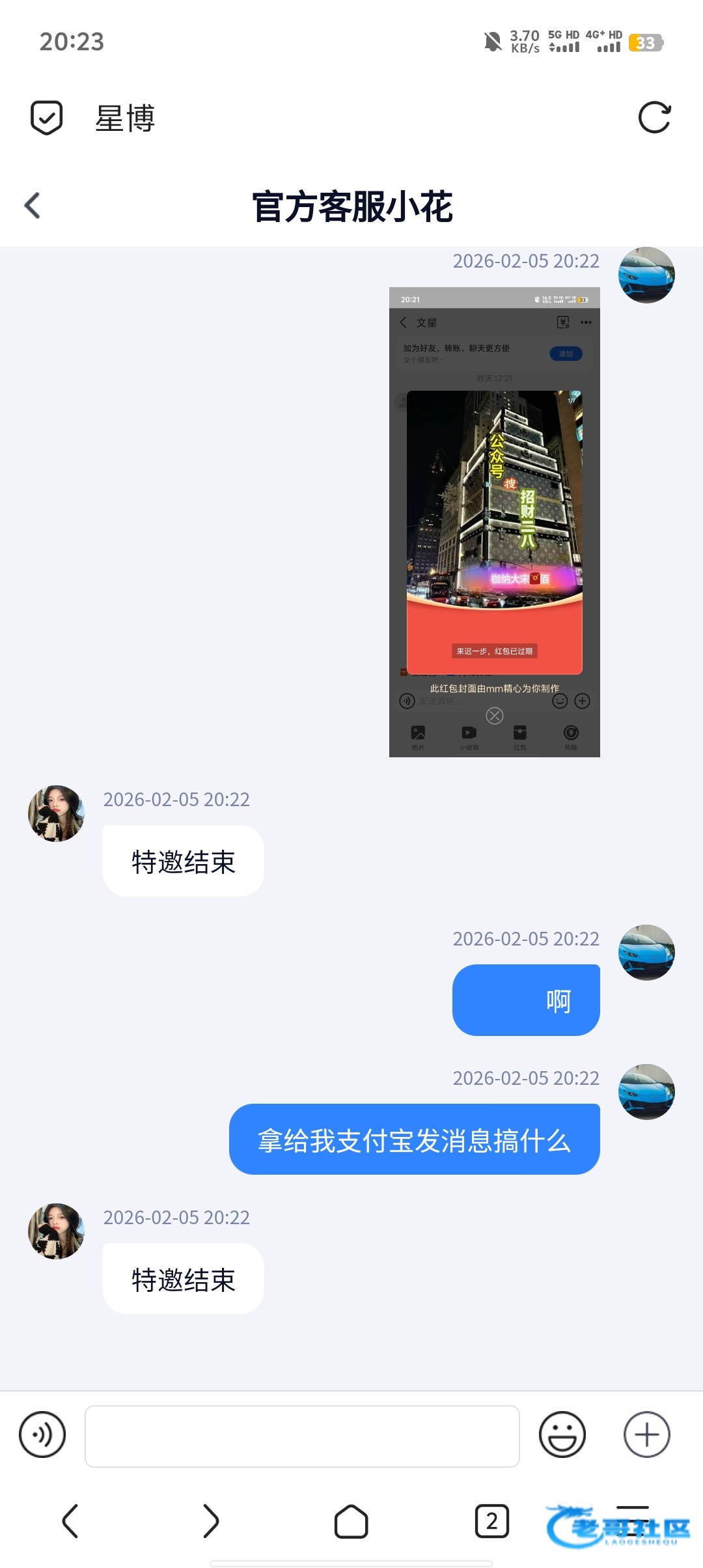The height and width of the screenshot is (1568, 703).
Task: Reload the page with the refresh icon
Action: (654, 118)
